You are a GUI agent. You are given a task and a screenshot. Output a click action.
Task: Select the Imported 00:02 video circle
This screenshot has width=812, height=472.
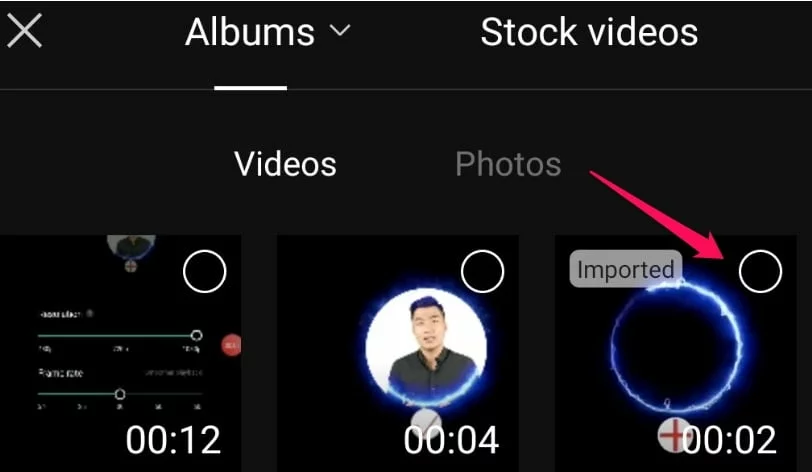coord(760,271)
